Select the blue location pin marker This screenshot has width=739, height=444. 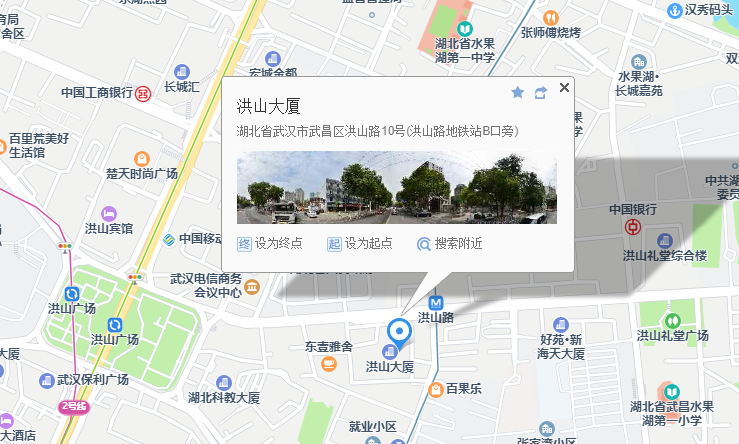pyautogui.click(x=400, y=331)
